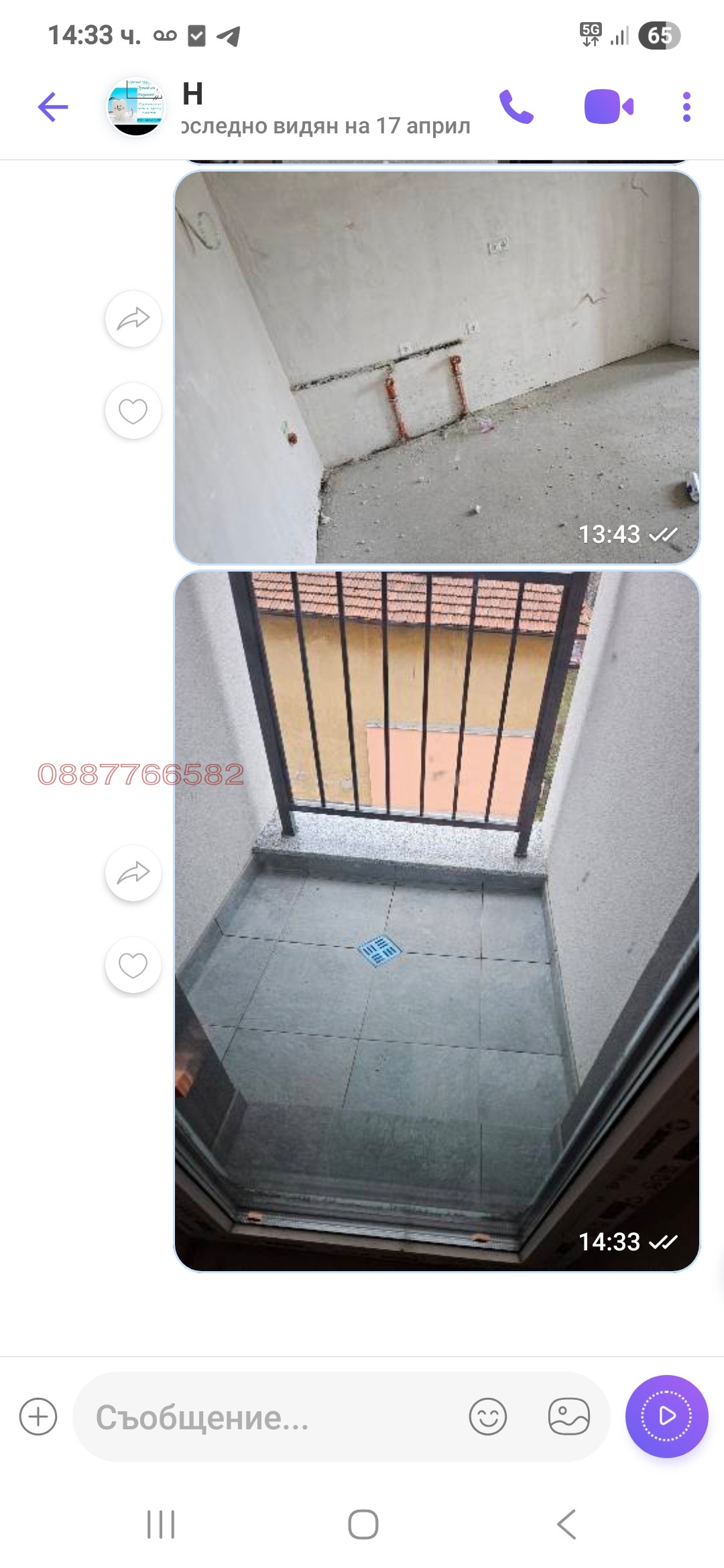
Task: Like the balcony photo sent at 14:33
Action: [133, 965]
